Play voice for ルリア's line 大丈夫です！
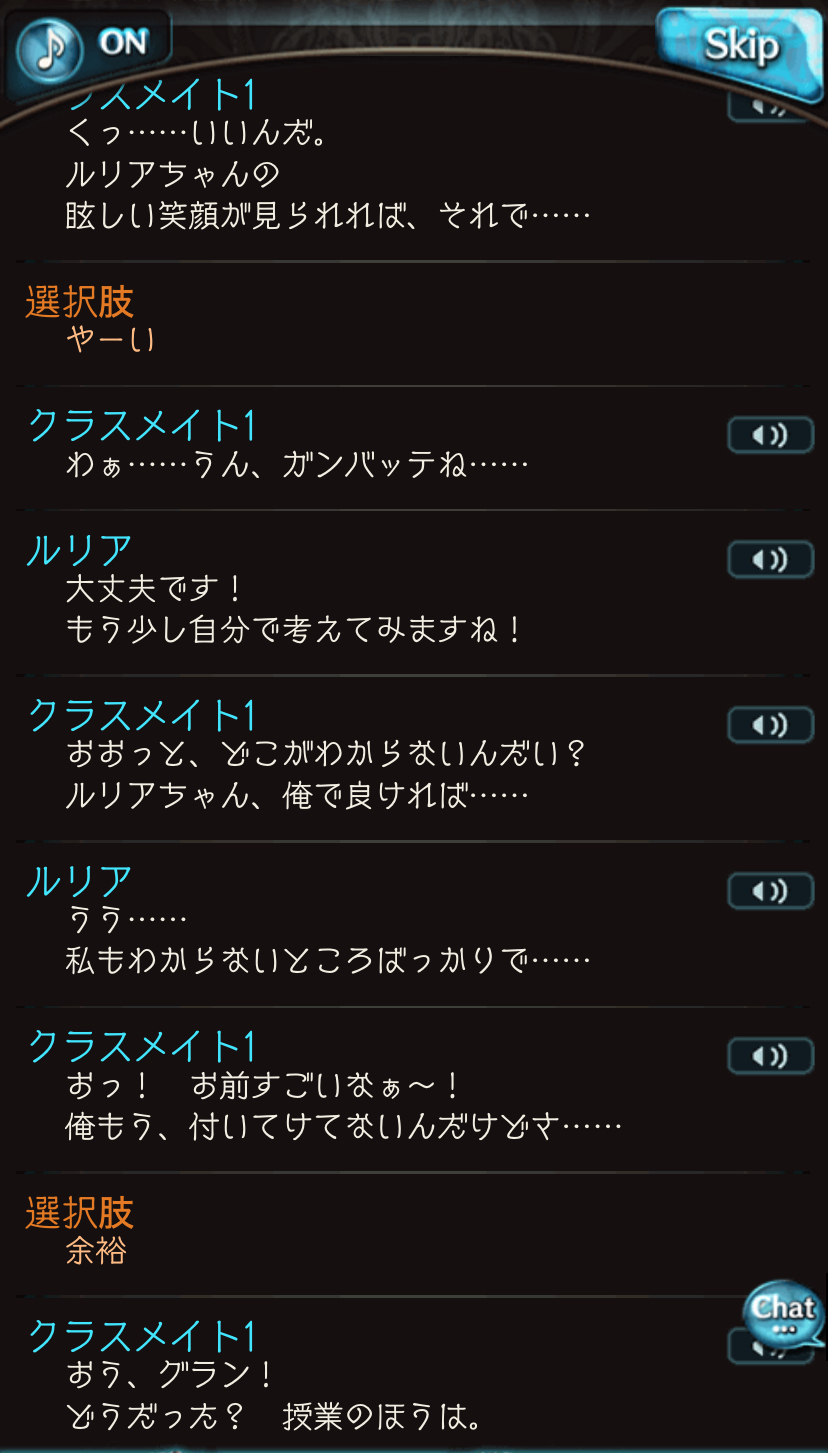The height and width of the screenshot is (1453, 828). (x=770, y=559)
